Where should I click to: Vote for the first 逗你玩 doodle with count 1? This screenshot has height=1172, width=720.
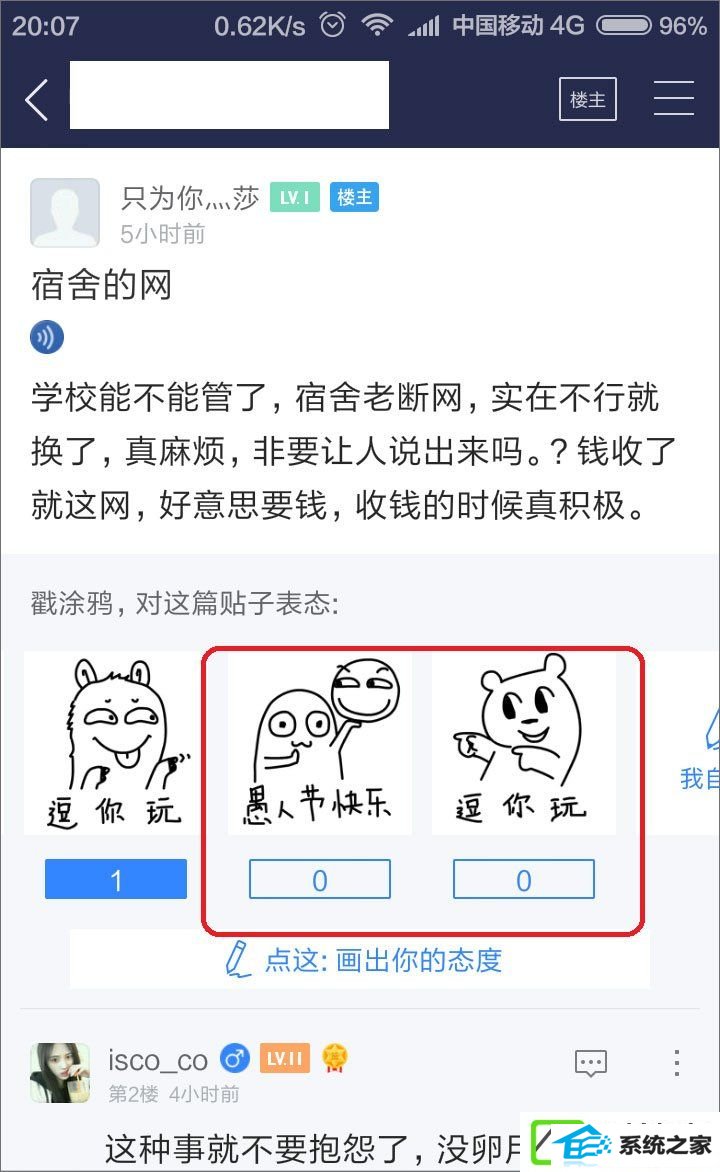[116, 879]
